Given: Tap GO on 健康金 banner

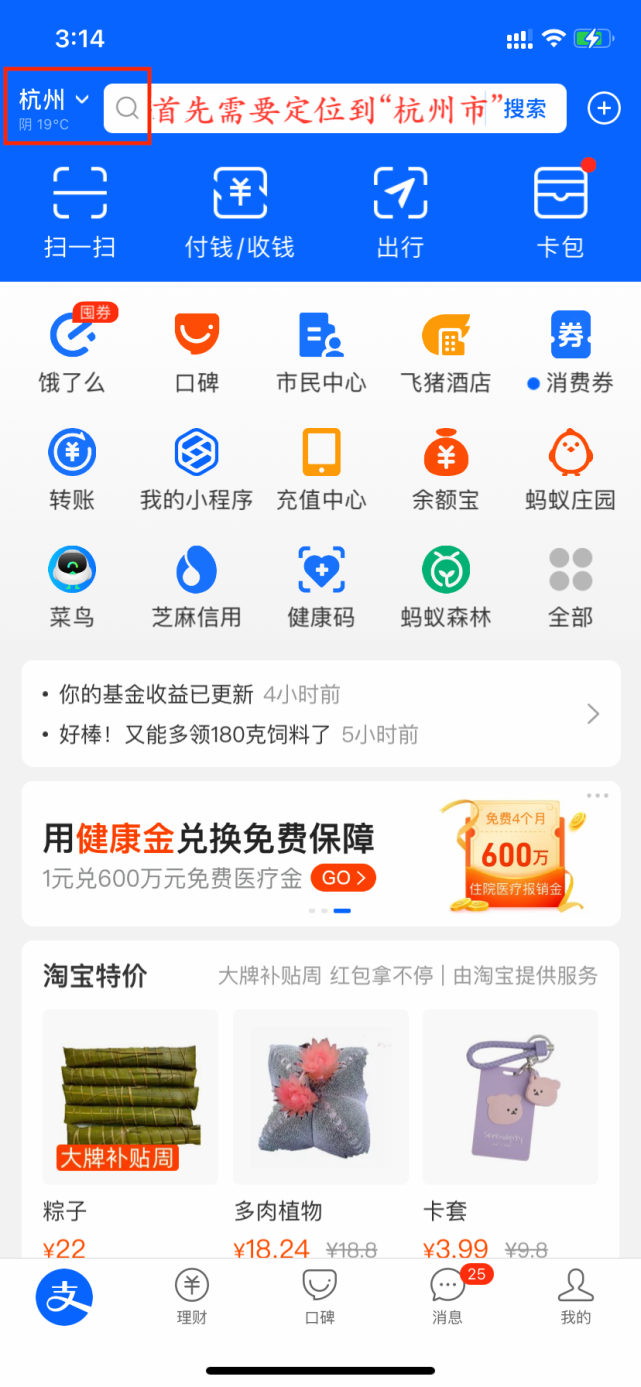Looking at the screenshot, I should [343, 878].
